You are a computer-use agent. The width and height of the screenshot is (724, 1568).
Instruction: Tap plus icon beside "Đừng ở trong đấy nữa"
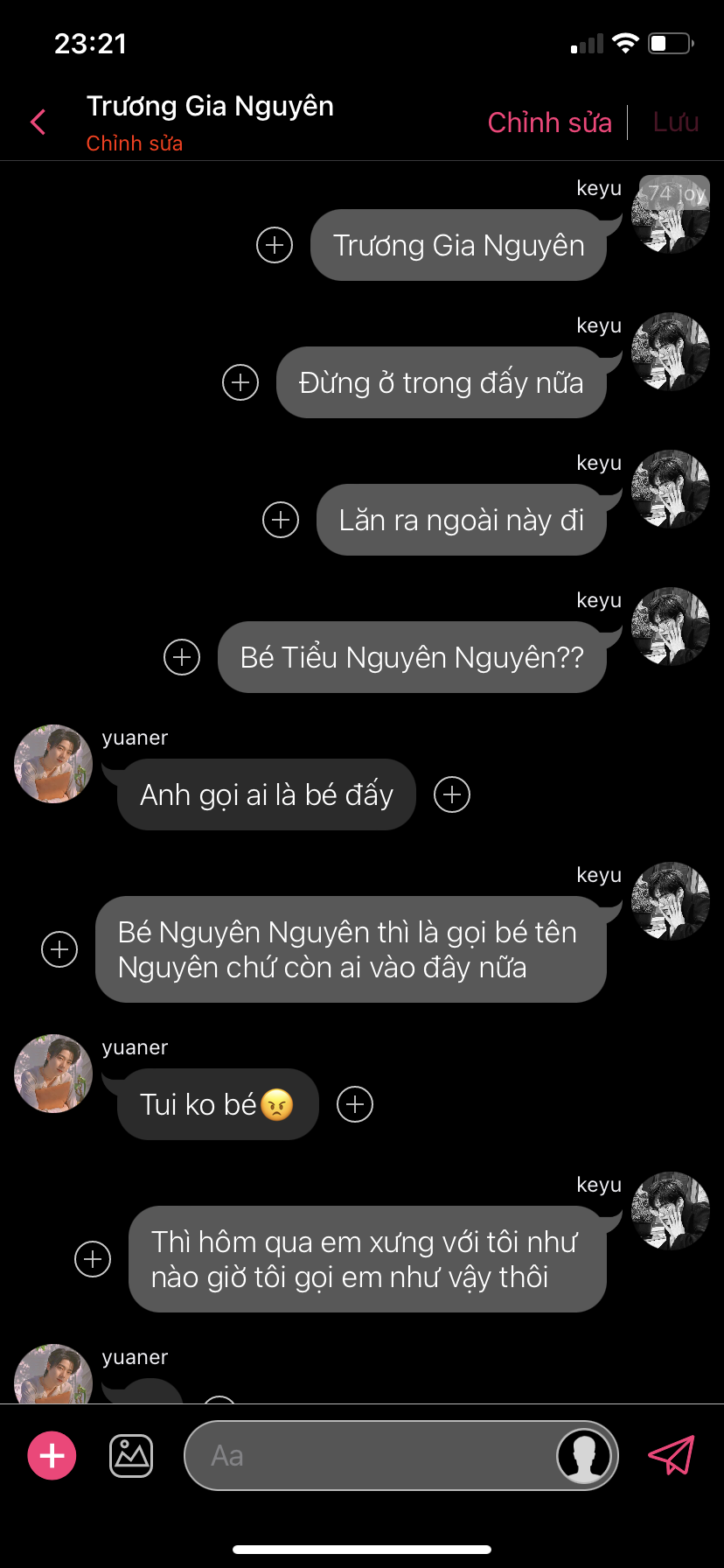click(240, 382)
